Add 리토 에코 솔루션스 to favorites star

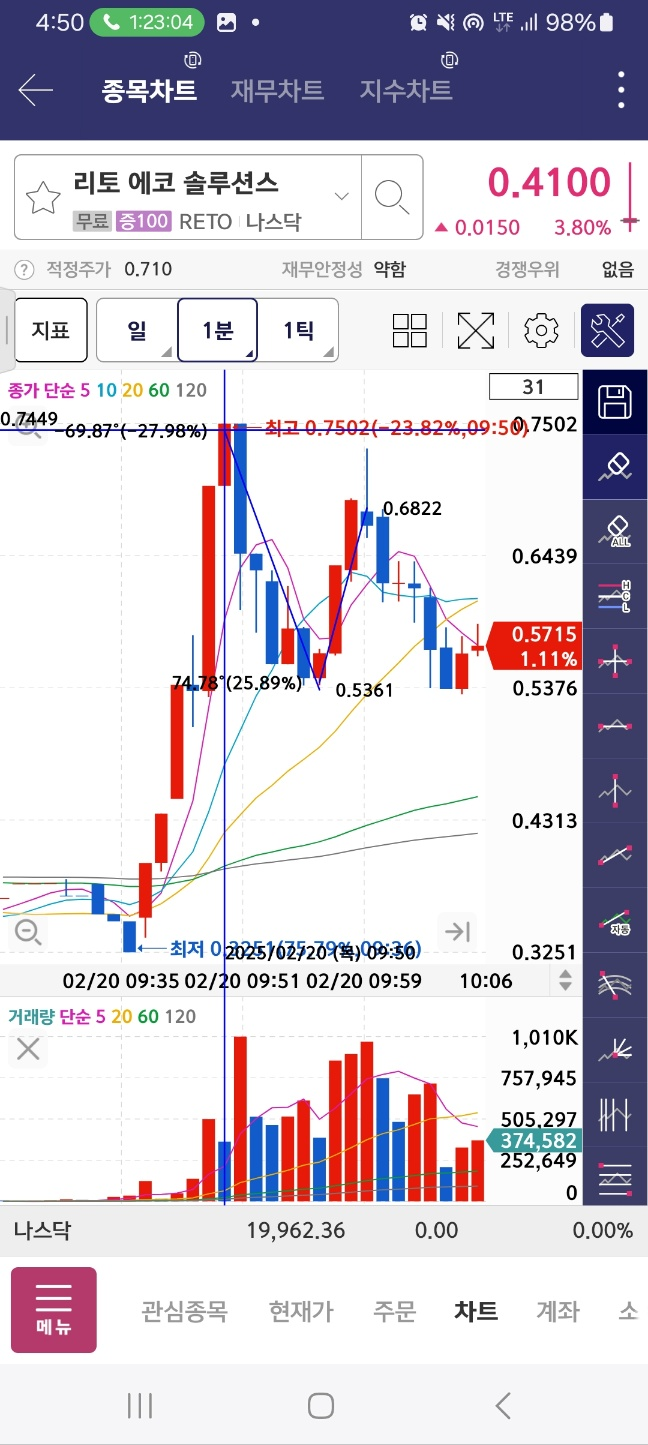click(43, 198)
